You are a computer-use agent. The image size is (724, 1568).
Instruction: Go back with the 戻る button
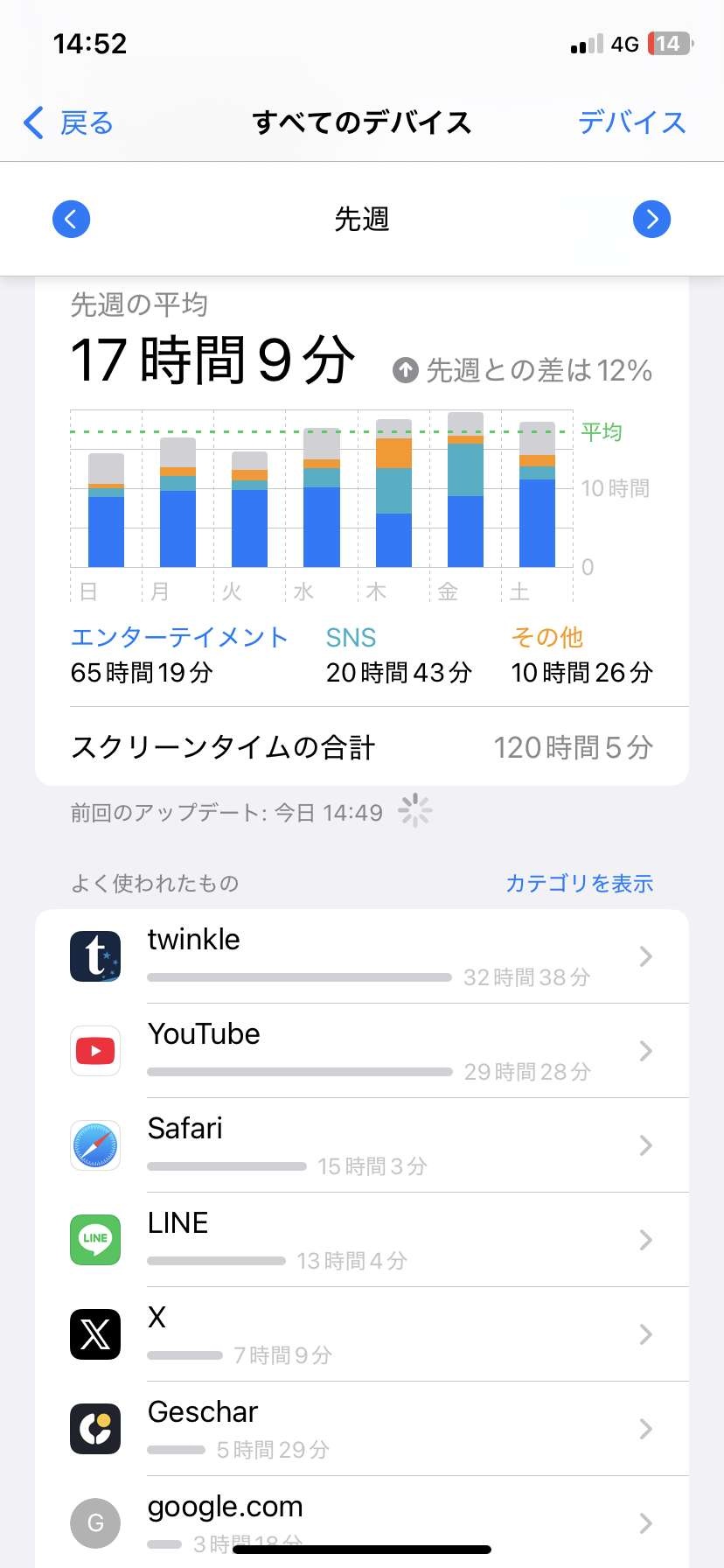[70, 123]
